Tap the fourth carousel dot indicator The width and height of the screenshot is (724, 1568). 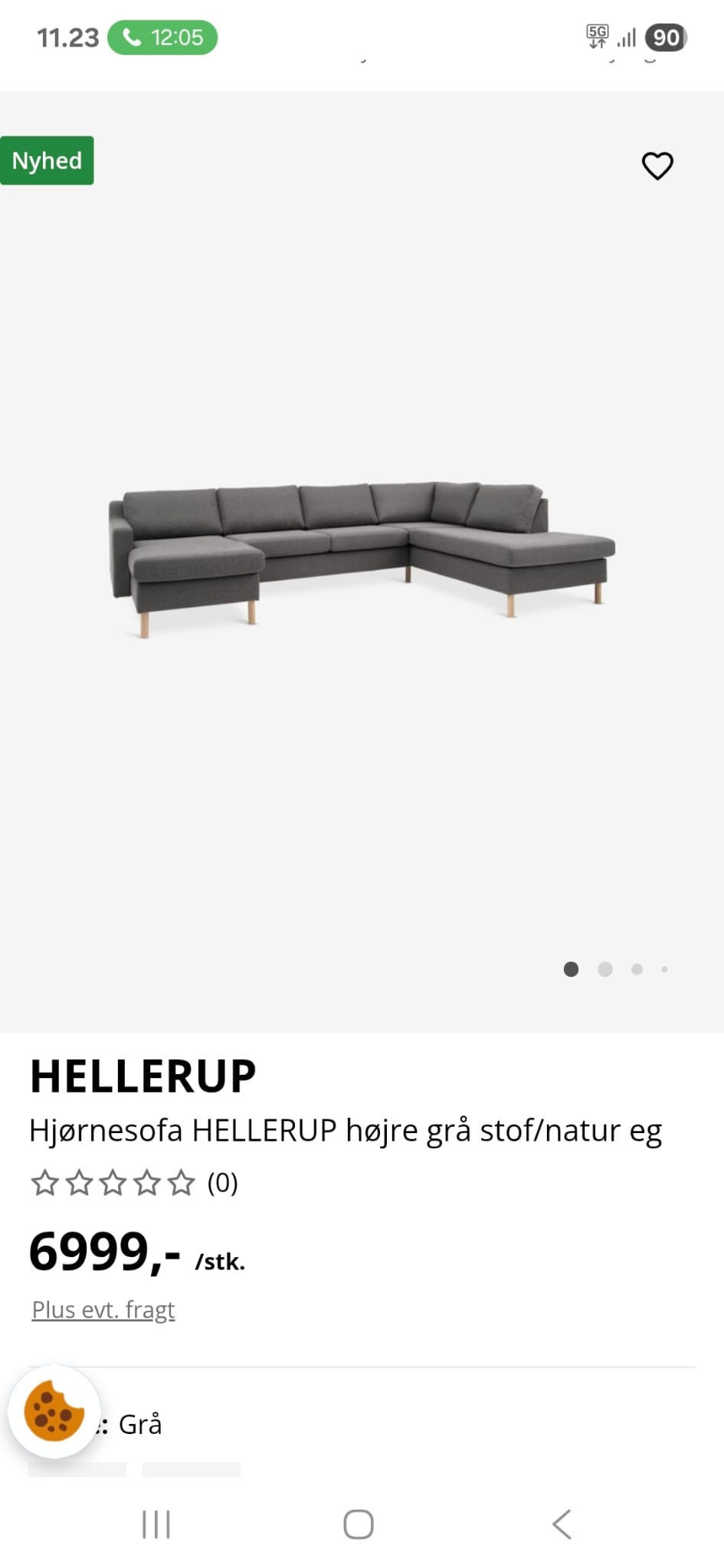665,969
